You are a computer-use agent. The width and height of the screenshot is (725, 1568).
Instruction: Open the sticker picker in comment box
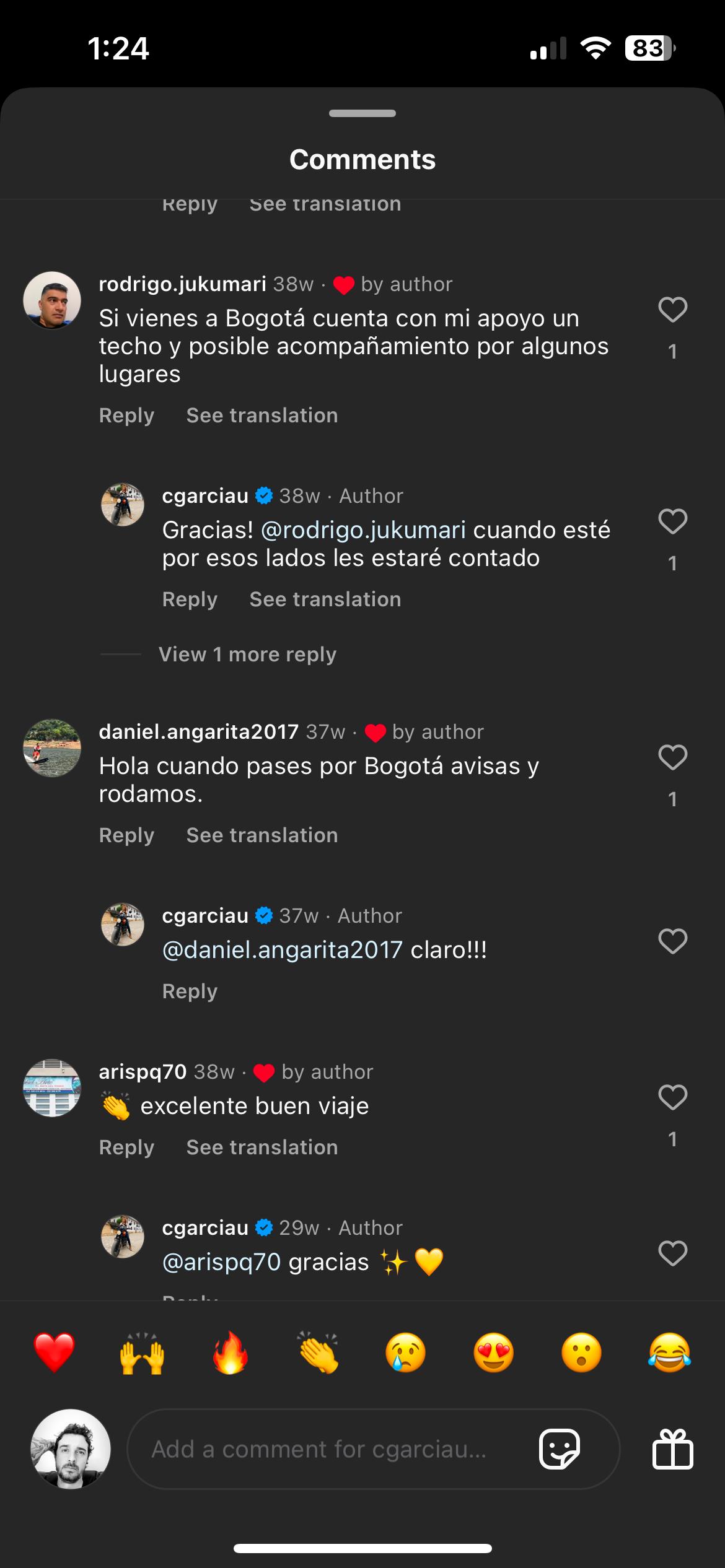coord(560,1449)
